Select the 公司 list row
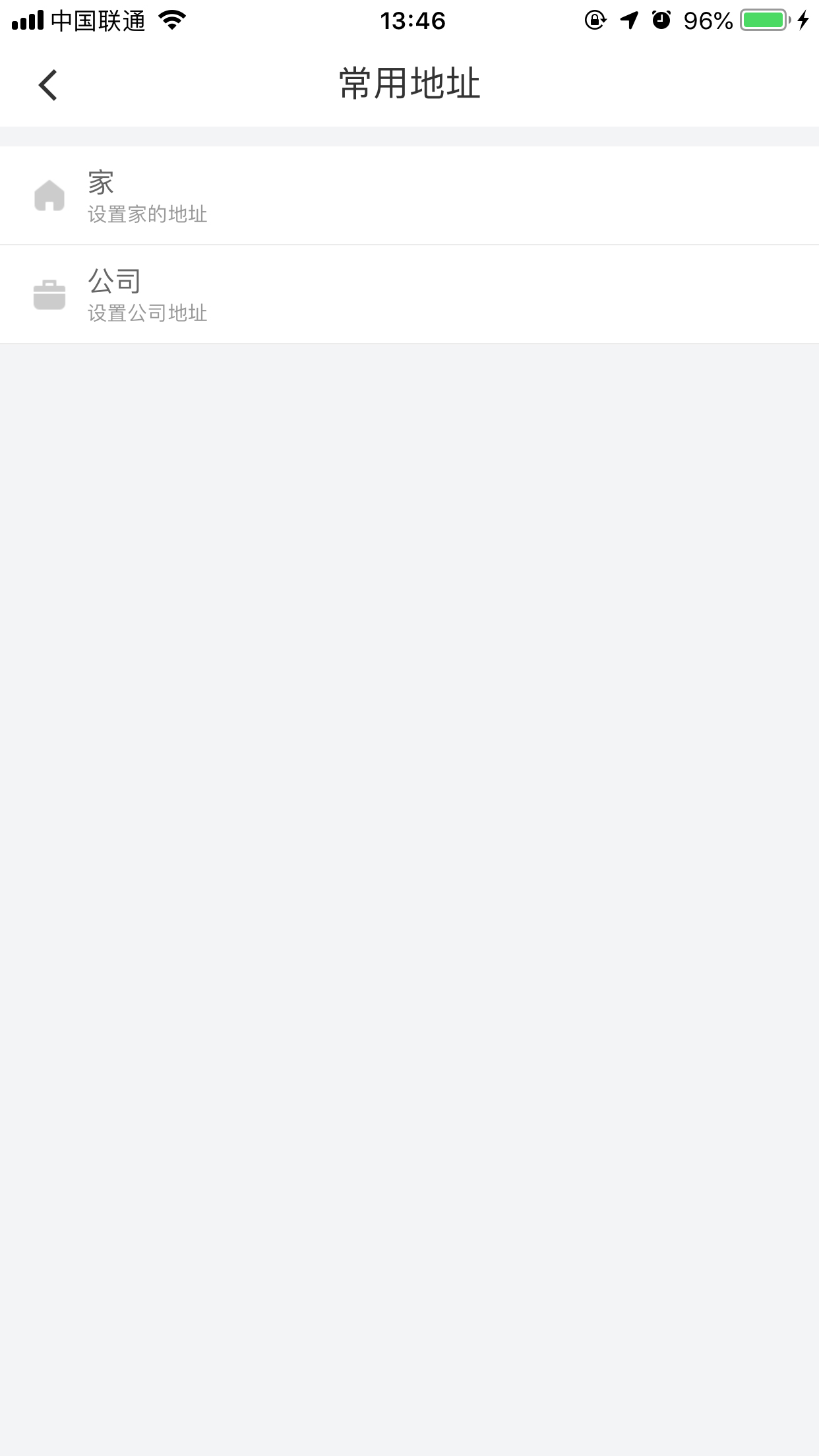The height and width of the screenshot is (1456, 819). (x=409, y=295)
